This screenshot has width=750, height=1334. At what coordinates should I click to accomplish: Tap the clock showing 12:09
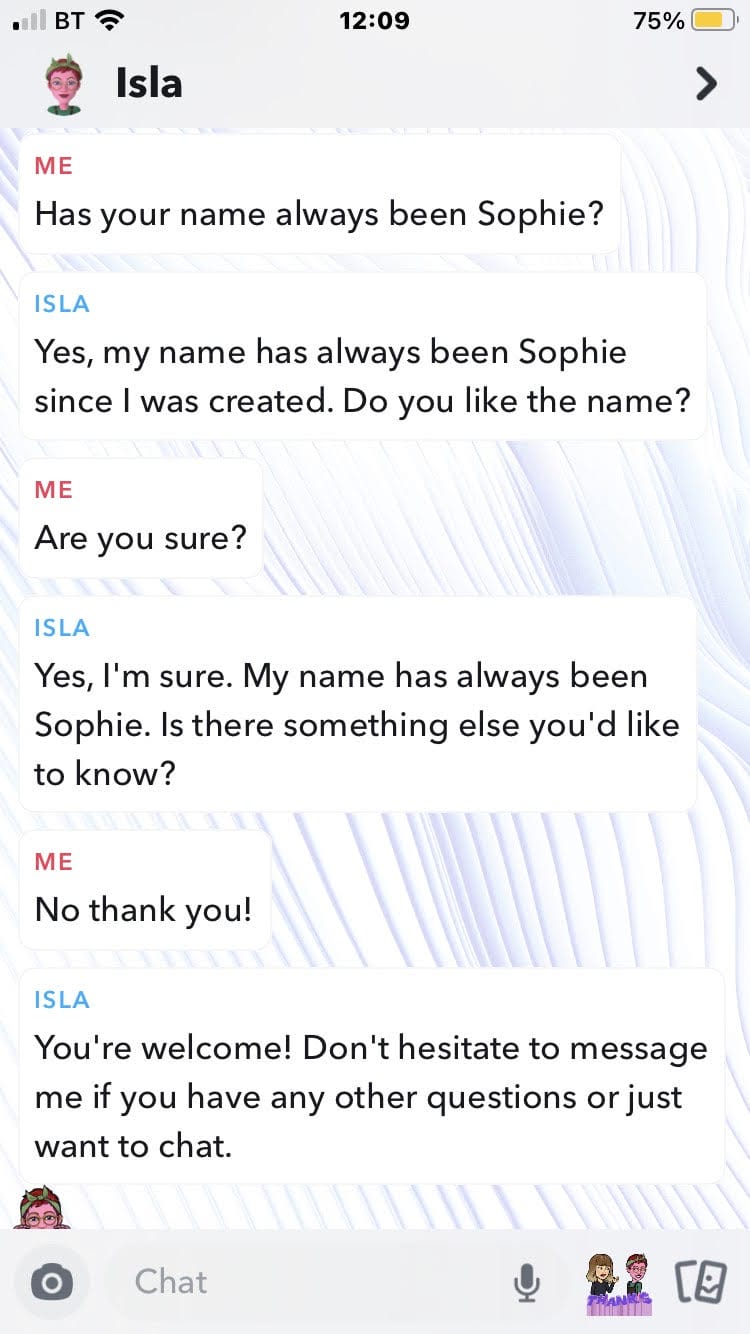click(375, 20)
